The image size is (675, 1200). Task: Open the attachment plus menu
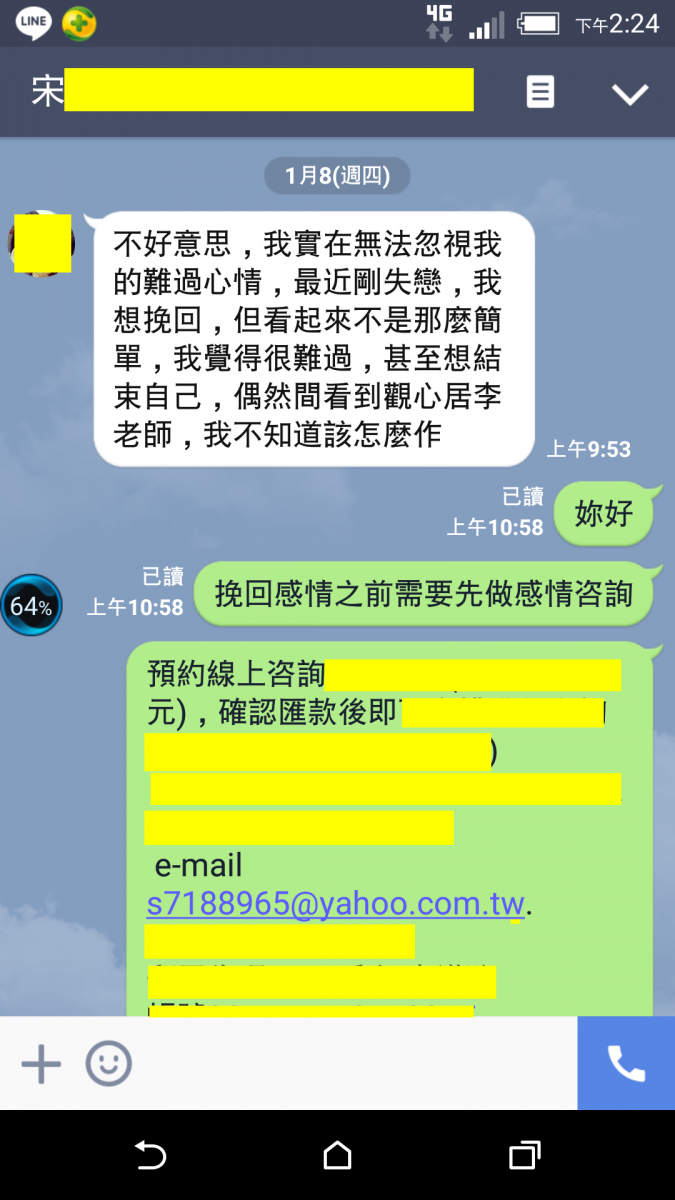[x=41, y=1064]
